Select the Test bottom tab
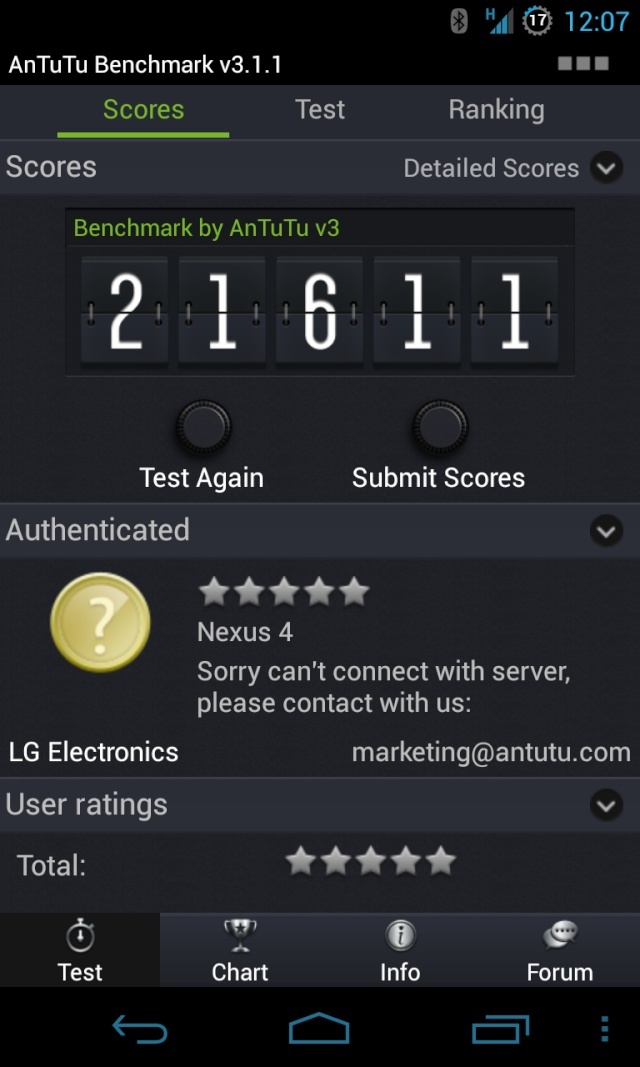 click(80, 950)
